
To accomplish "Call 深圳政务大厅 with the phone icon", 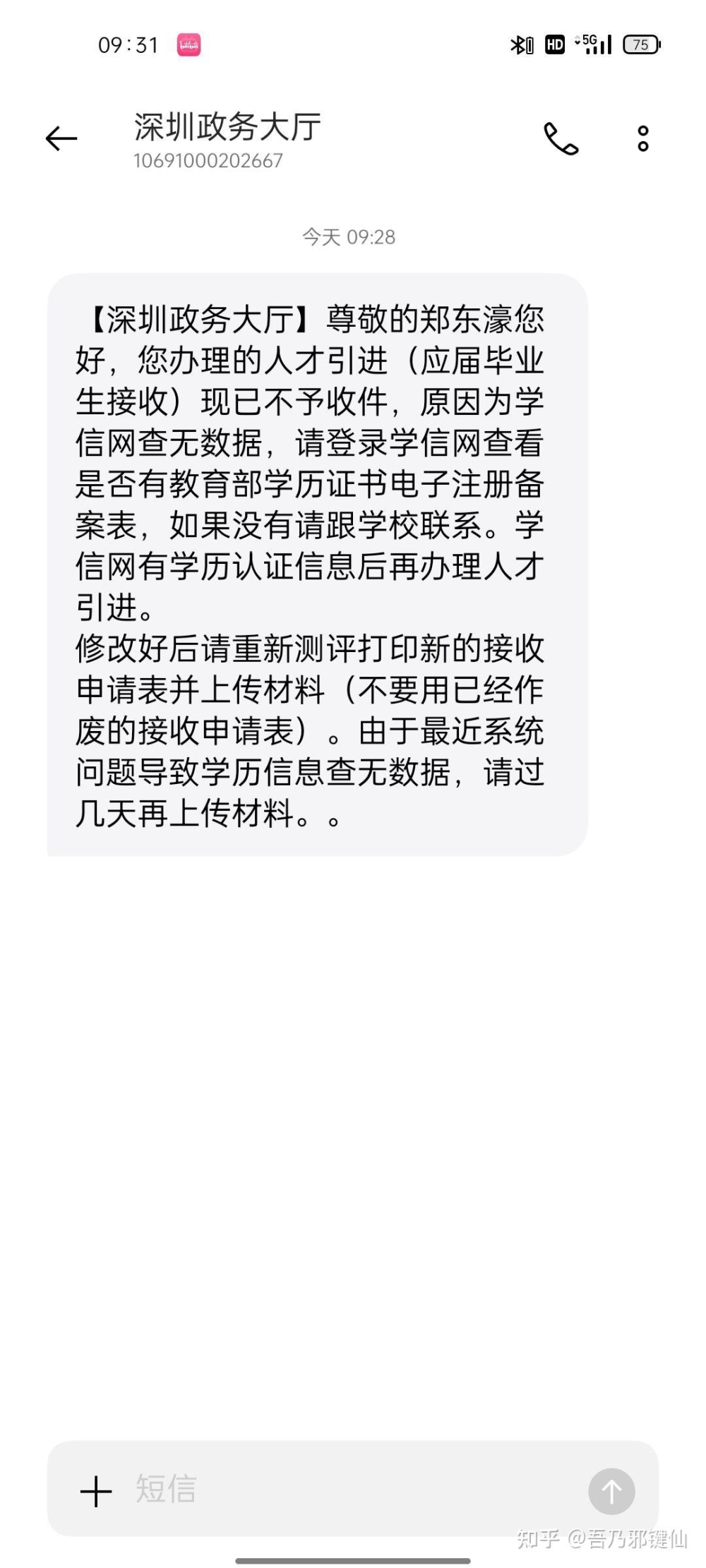I will click(561, 138).
